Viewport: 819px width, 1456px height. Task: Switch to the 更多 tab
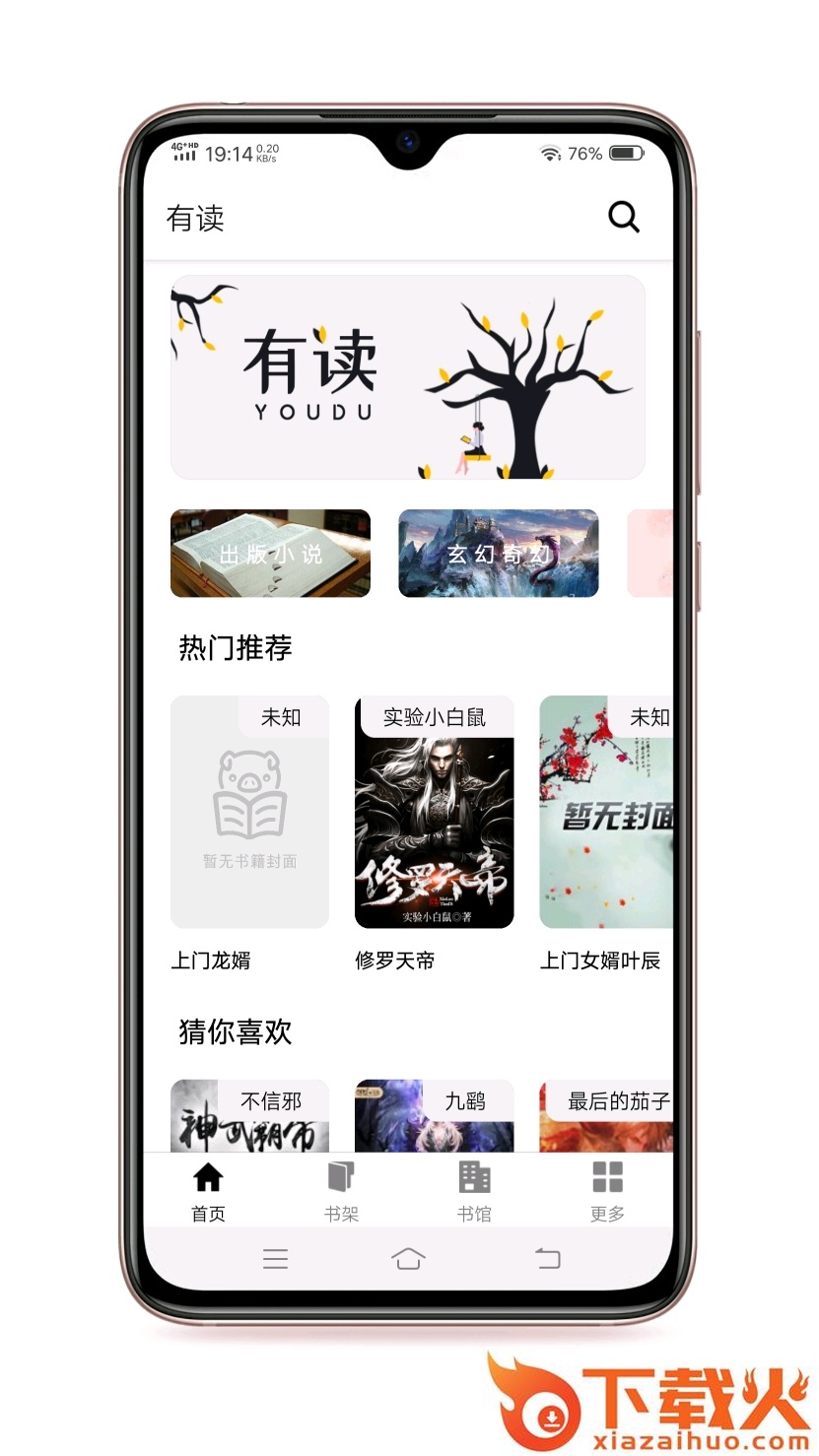pos(607,1190)
